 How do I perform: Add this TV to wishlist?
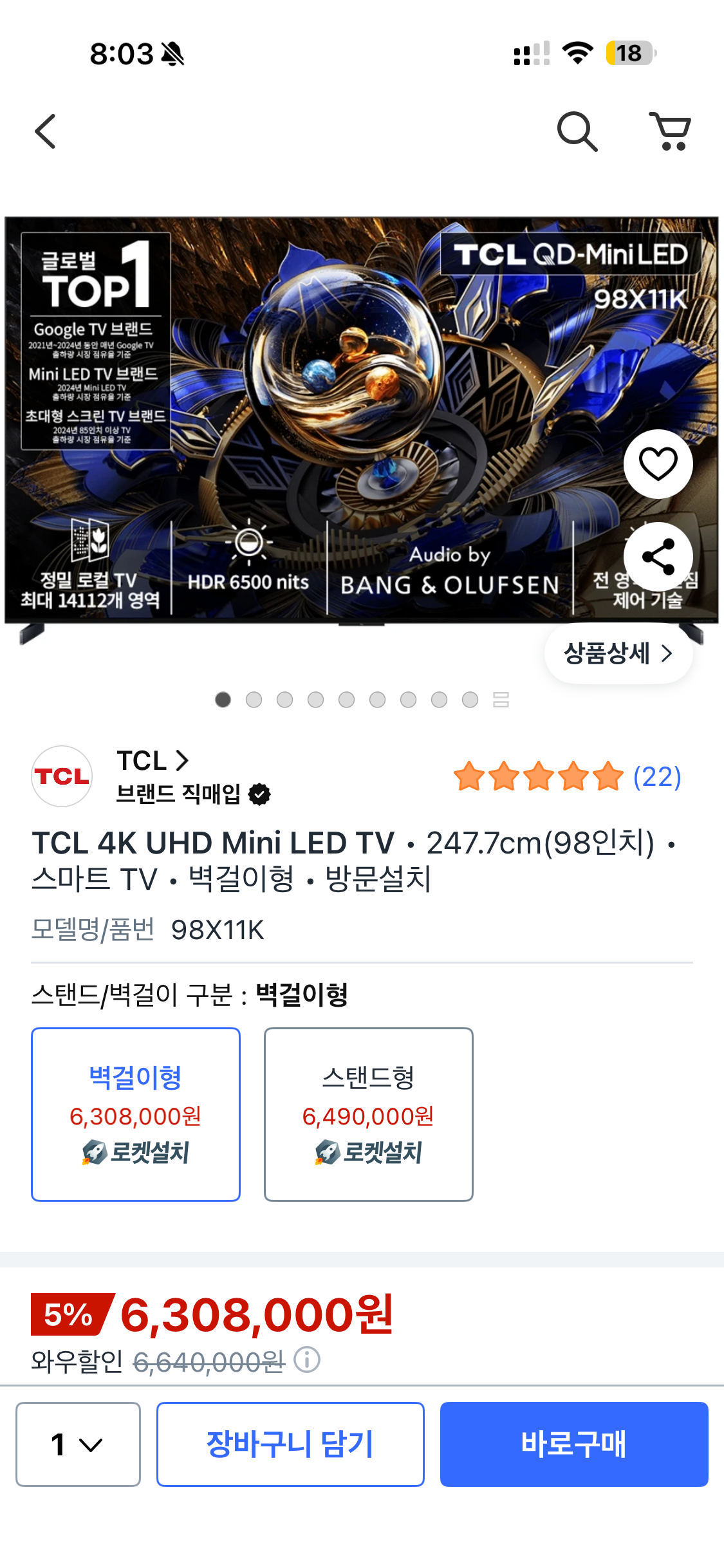(x=658, y=463)
